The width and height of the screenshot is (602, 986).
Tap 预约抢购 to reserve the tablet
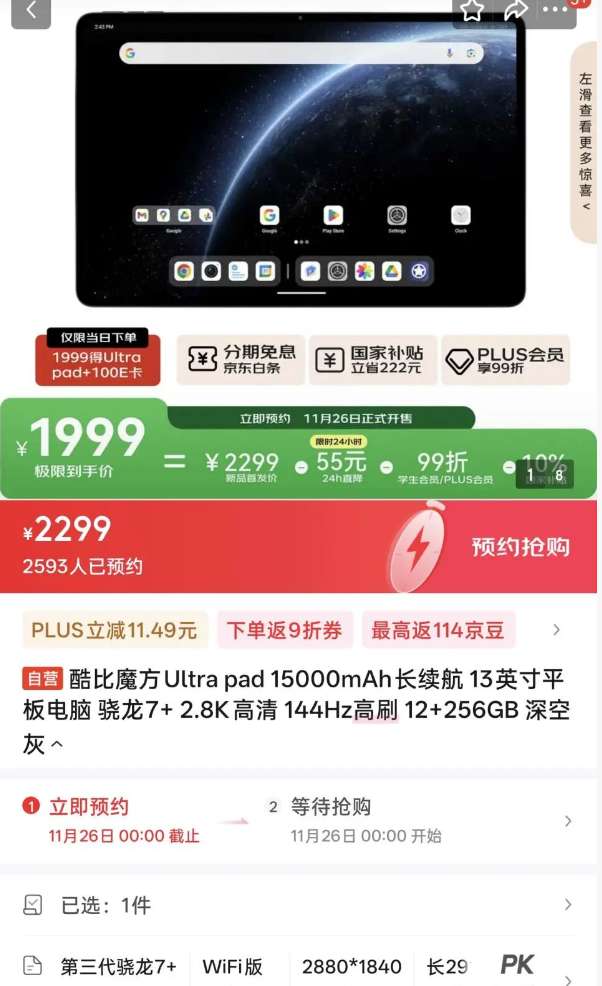[520, 547]
